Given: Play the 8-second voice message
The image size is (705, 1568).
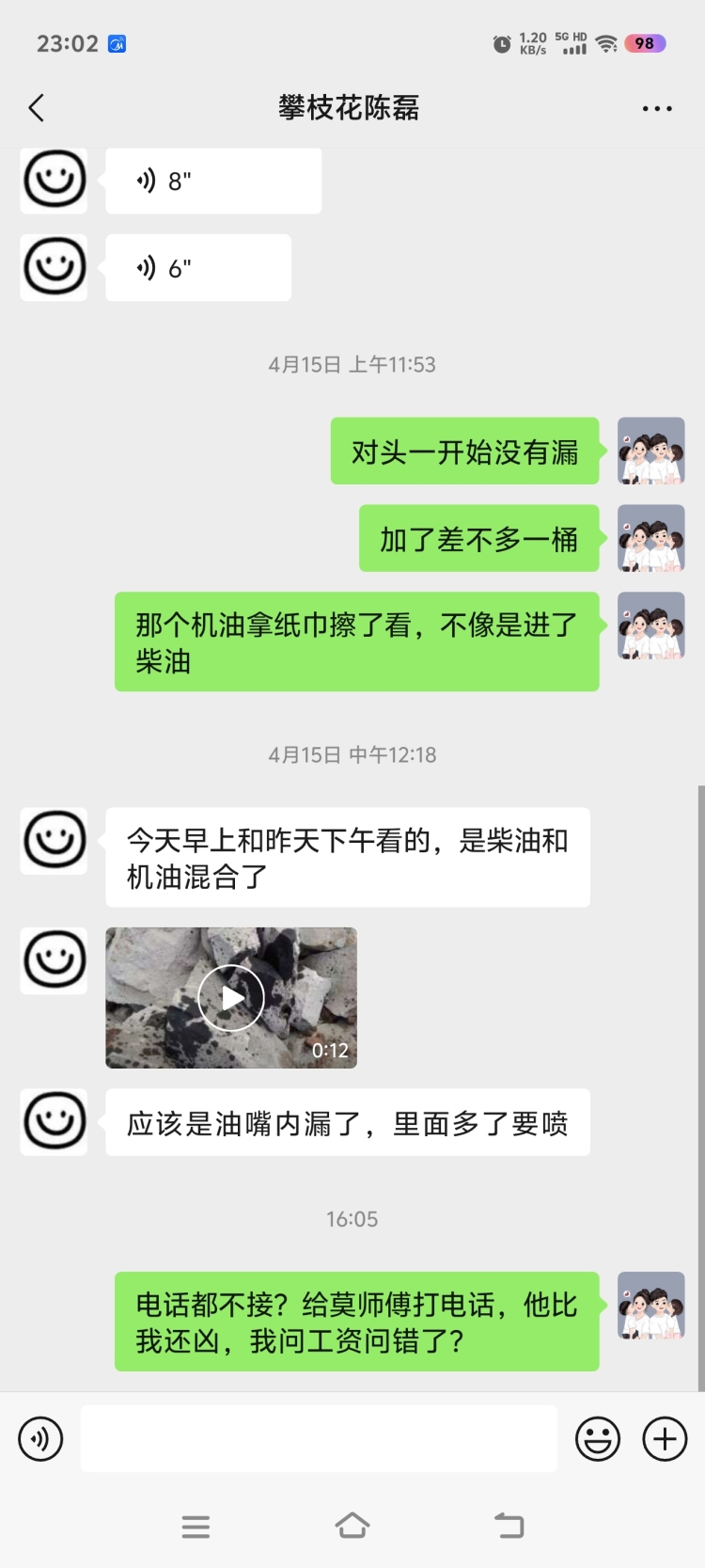Looking at the screenshot, I should (213, 181).
